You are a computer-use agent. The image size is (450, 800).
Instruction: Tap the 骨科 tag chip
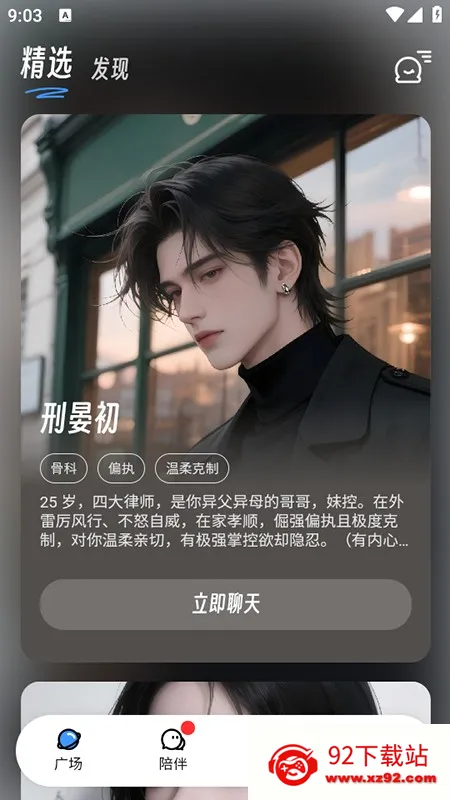click(x=64, y=468)
